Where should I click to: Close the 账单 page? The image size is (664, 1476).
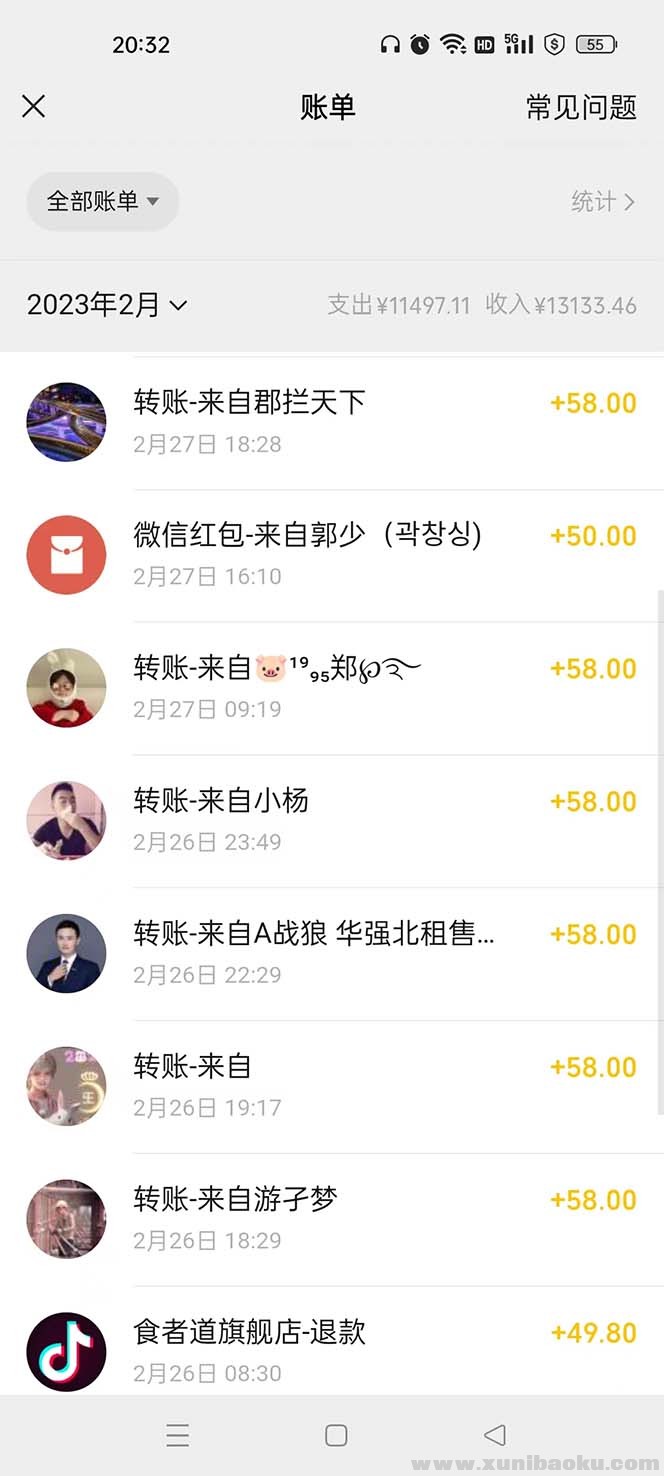(x=34, y=107)
